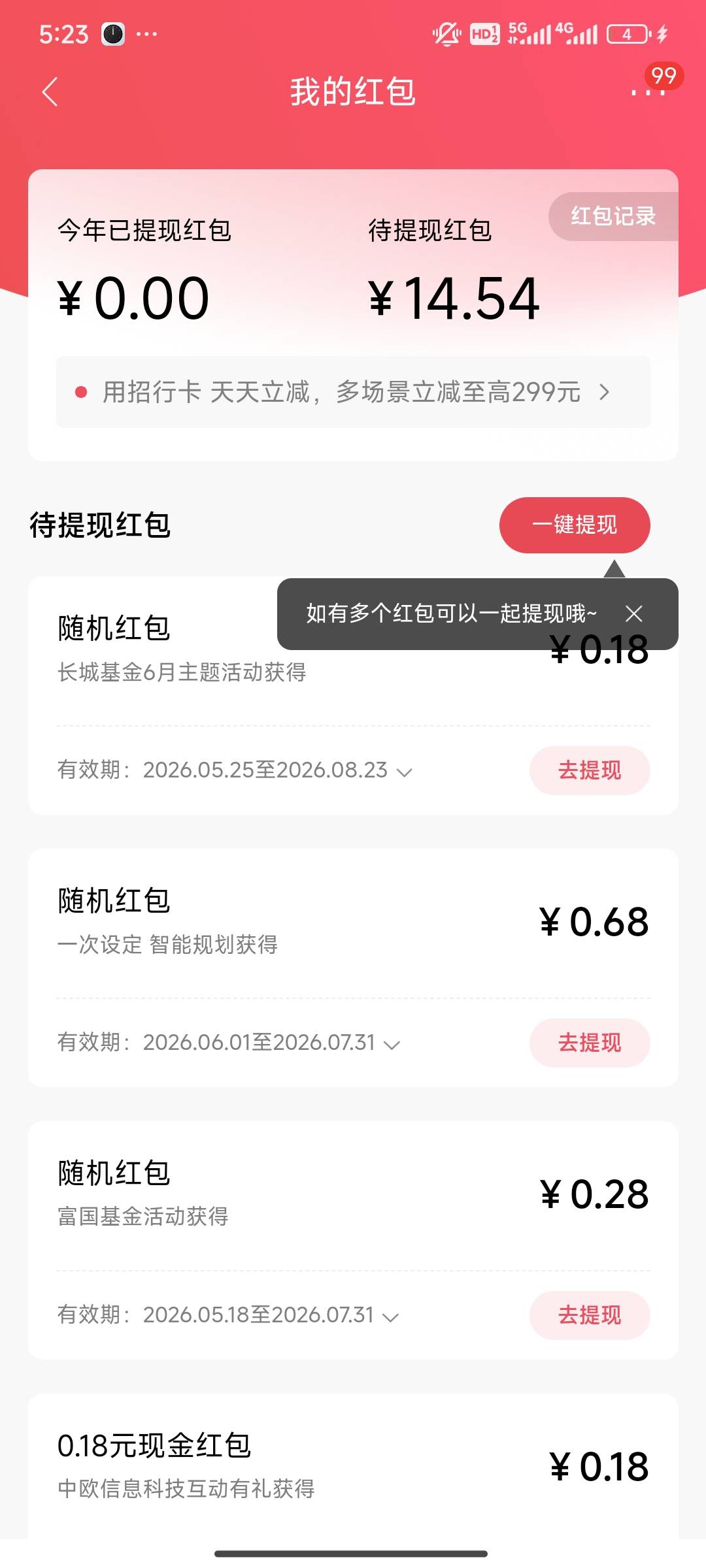Open 红包记录 history

pos(613,216)
